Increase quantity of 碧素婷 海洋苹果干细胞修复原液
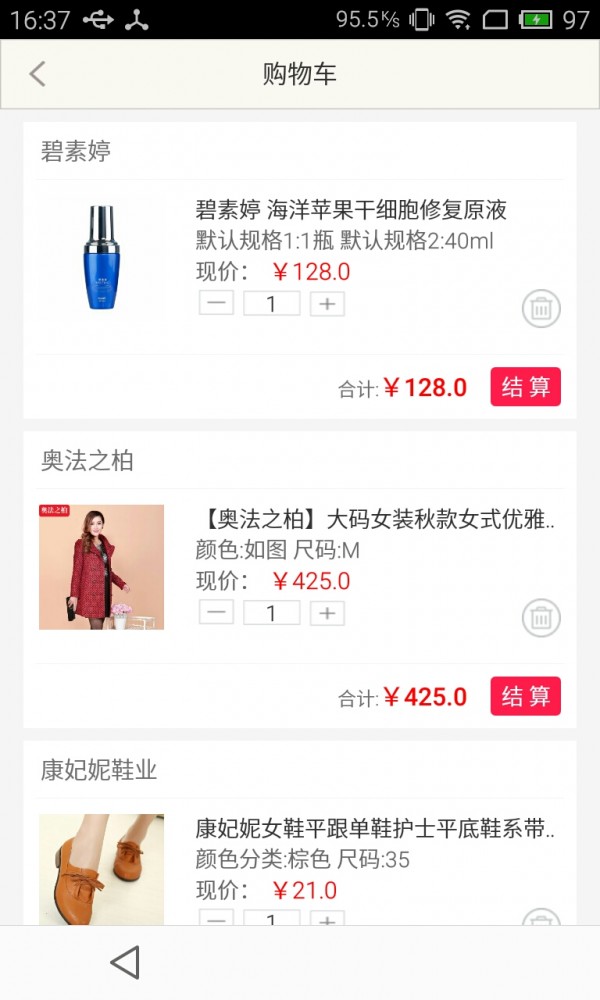The image size is (600, 1000). (x=327, y=303)
